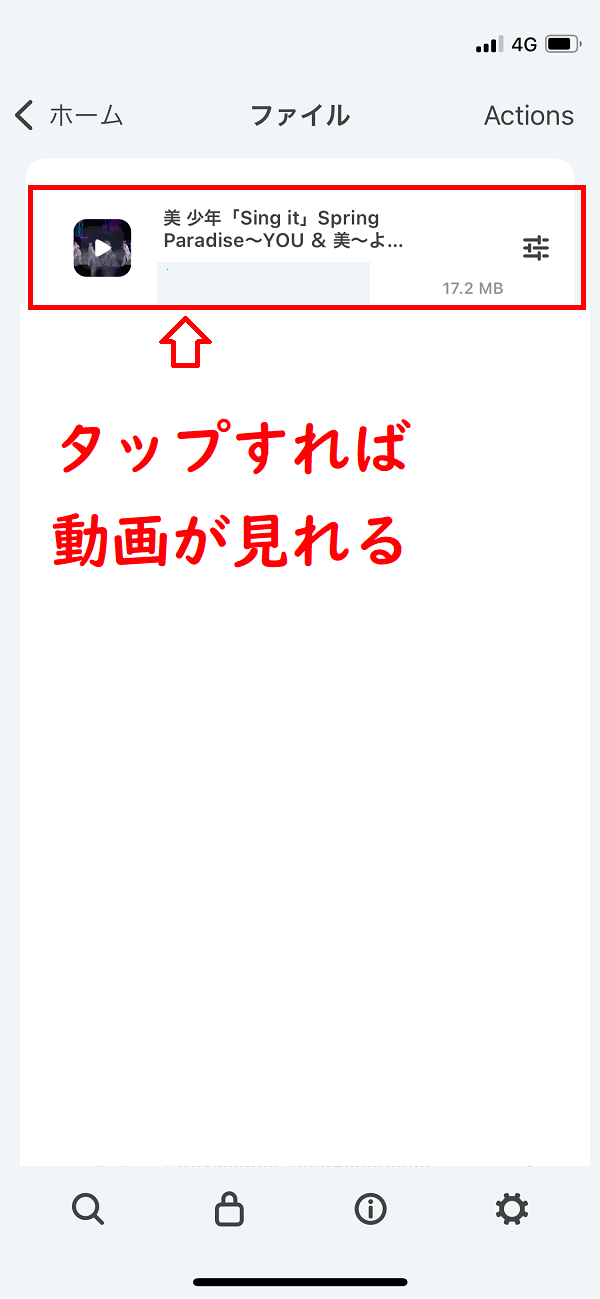Go back to ホーム
This screenshot has width=600, height=1299.
(x=68, y=116)
